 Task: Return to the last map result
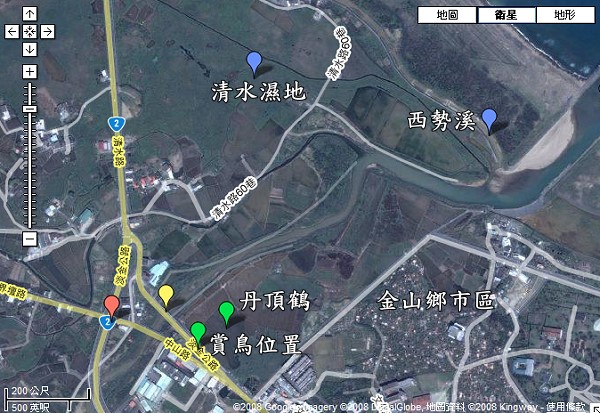point(29,32)
